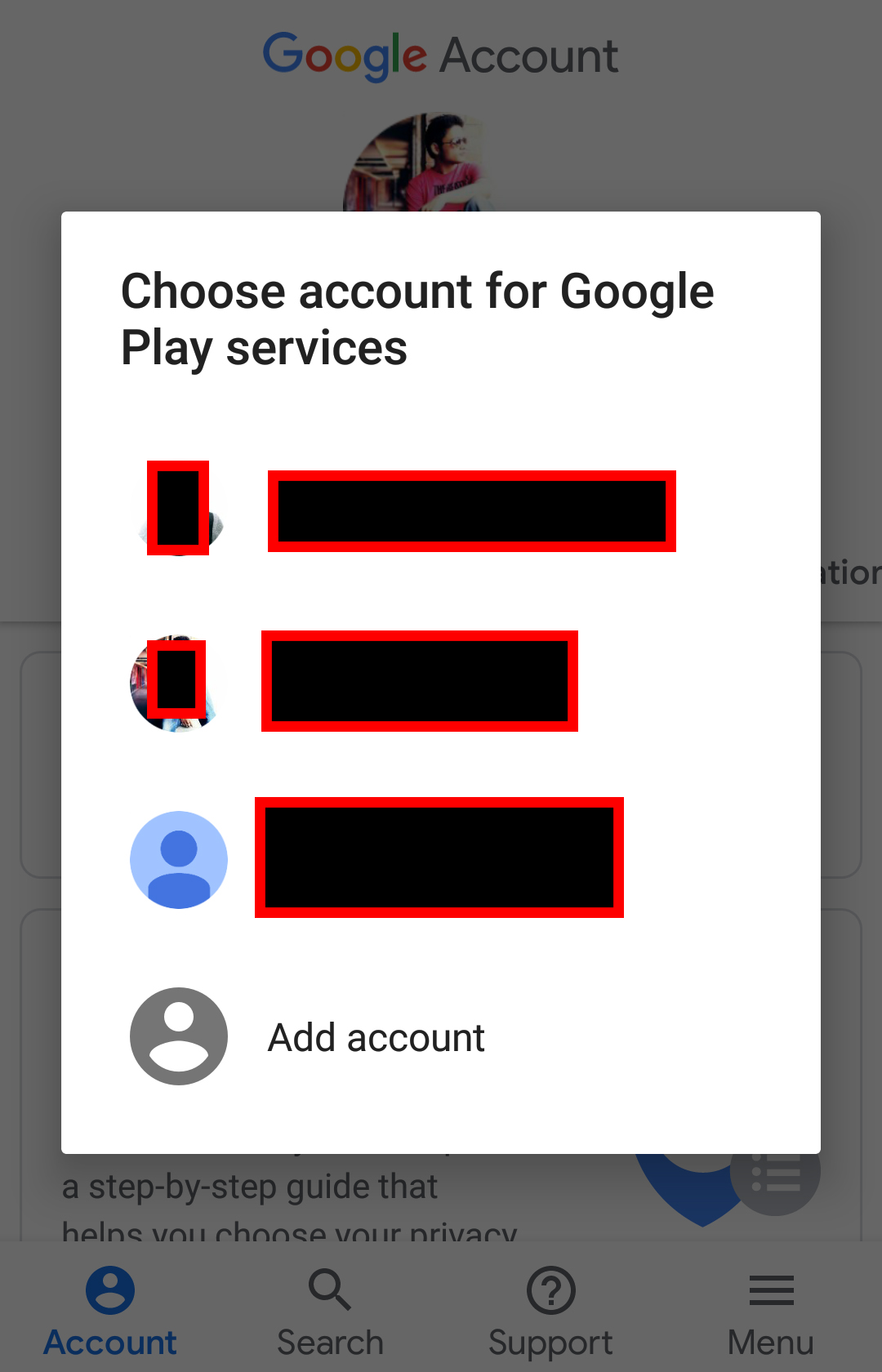Choose Add account in the dialog
This screenshot has width=882, height=1372.
(x=376, y=1037)
